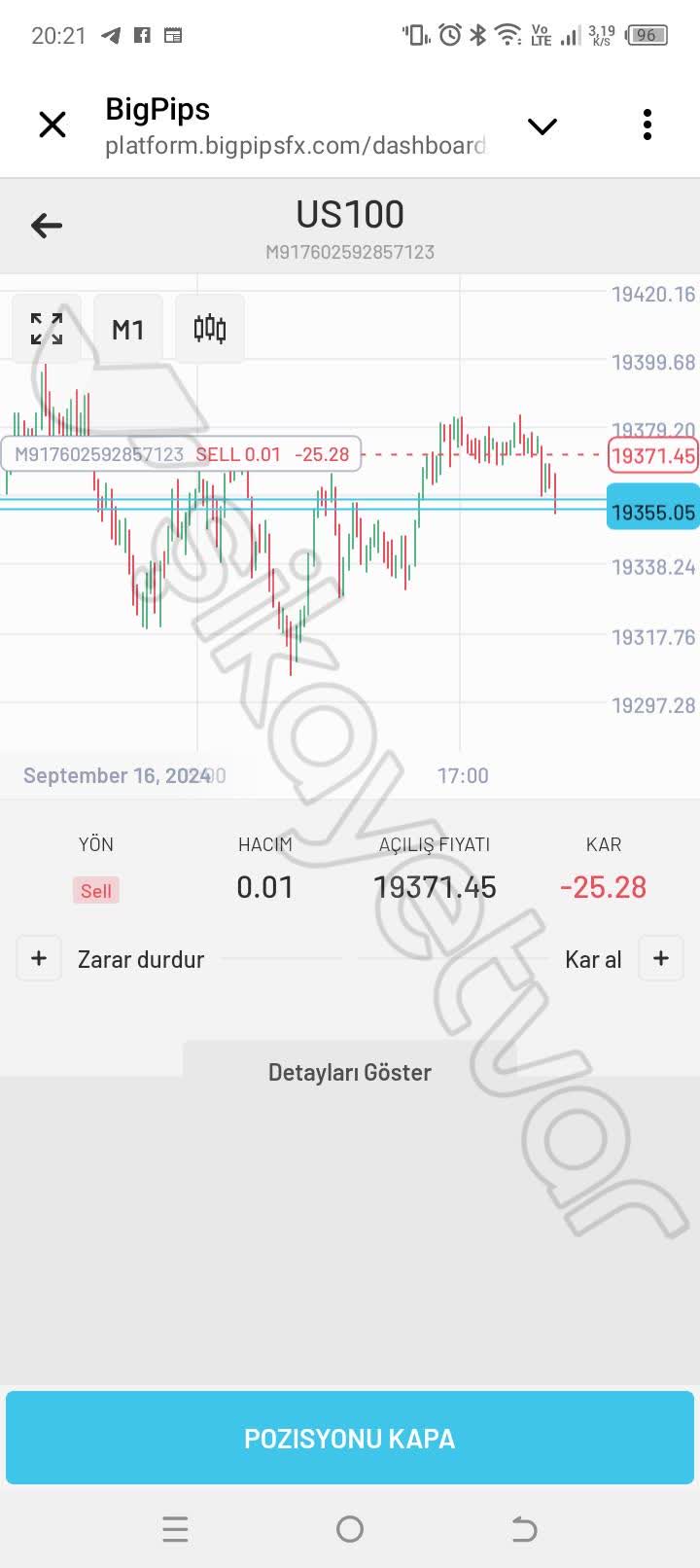Add a Kar al level with plus
This screenshot has height=1568, width=700.
[x=661, y=958]
